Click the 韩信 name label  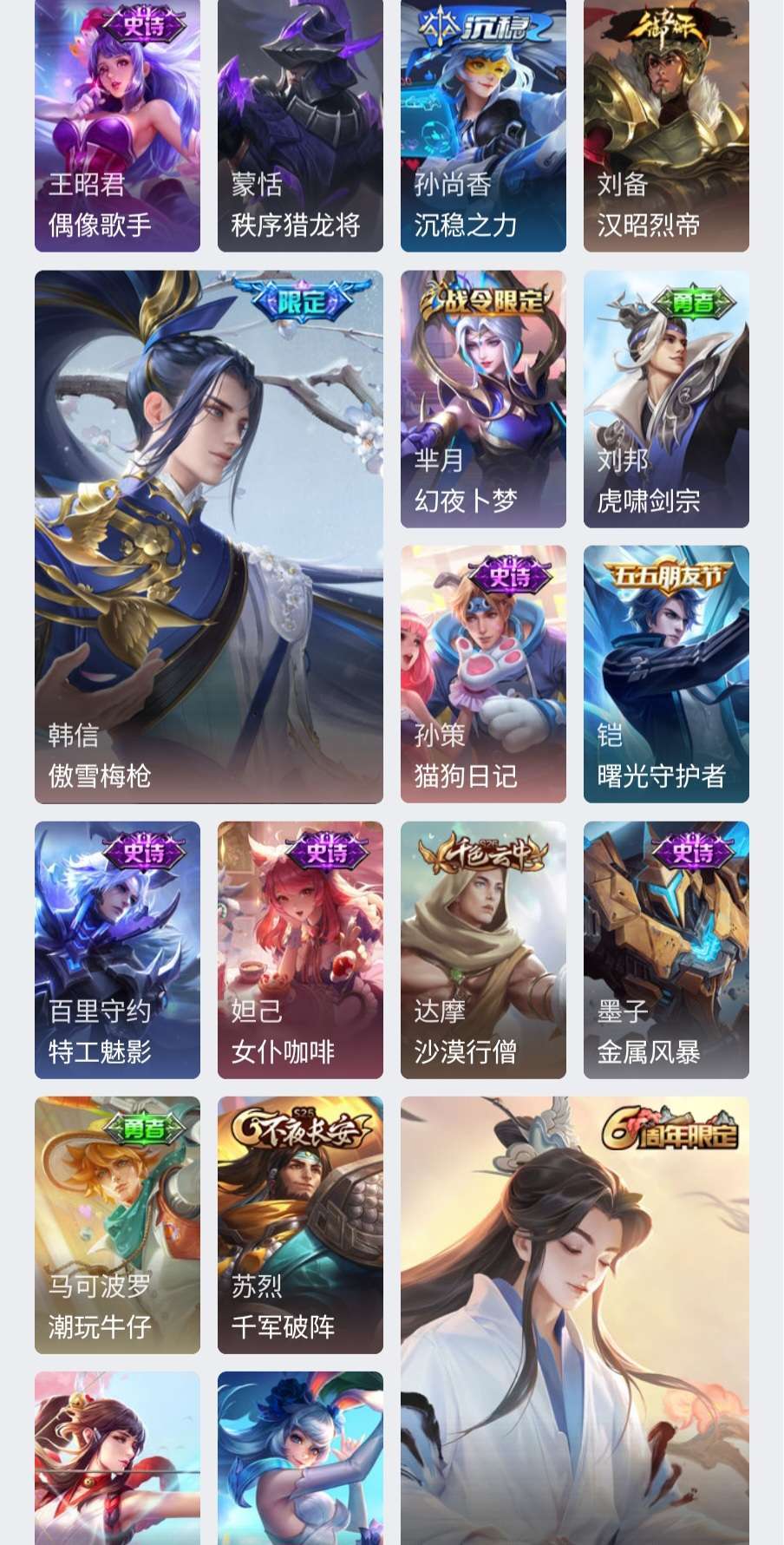(x=72, y=736)
